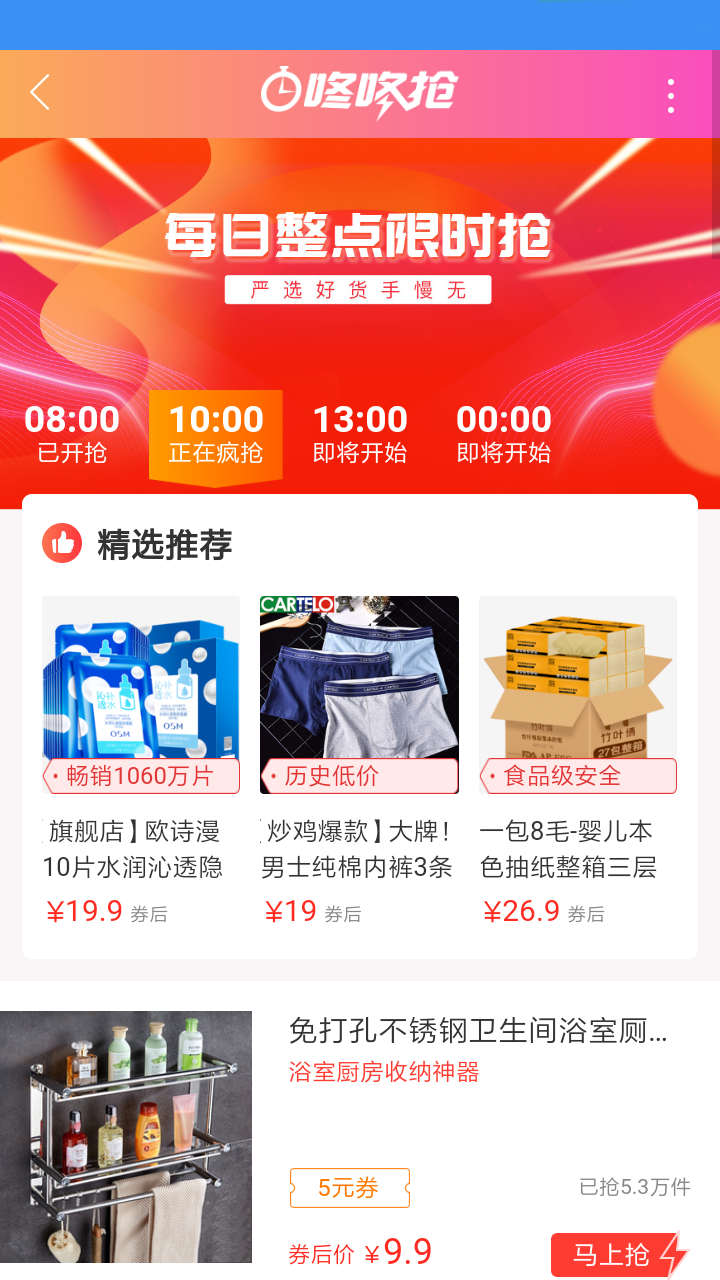720x1280 pixels.
Task: Select the 10:00 正在疯抢 time slot
Action: coord(216,434)
